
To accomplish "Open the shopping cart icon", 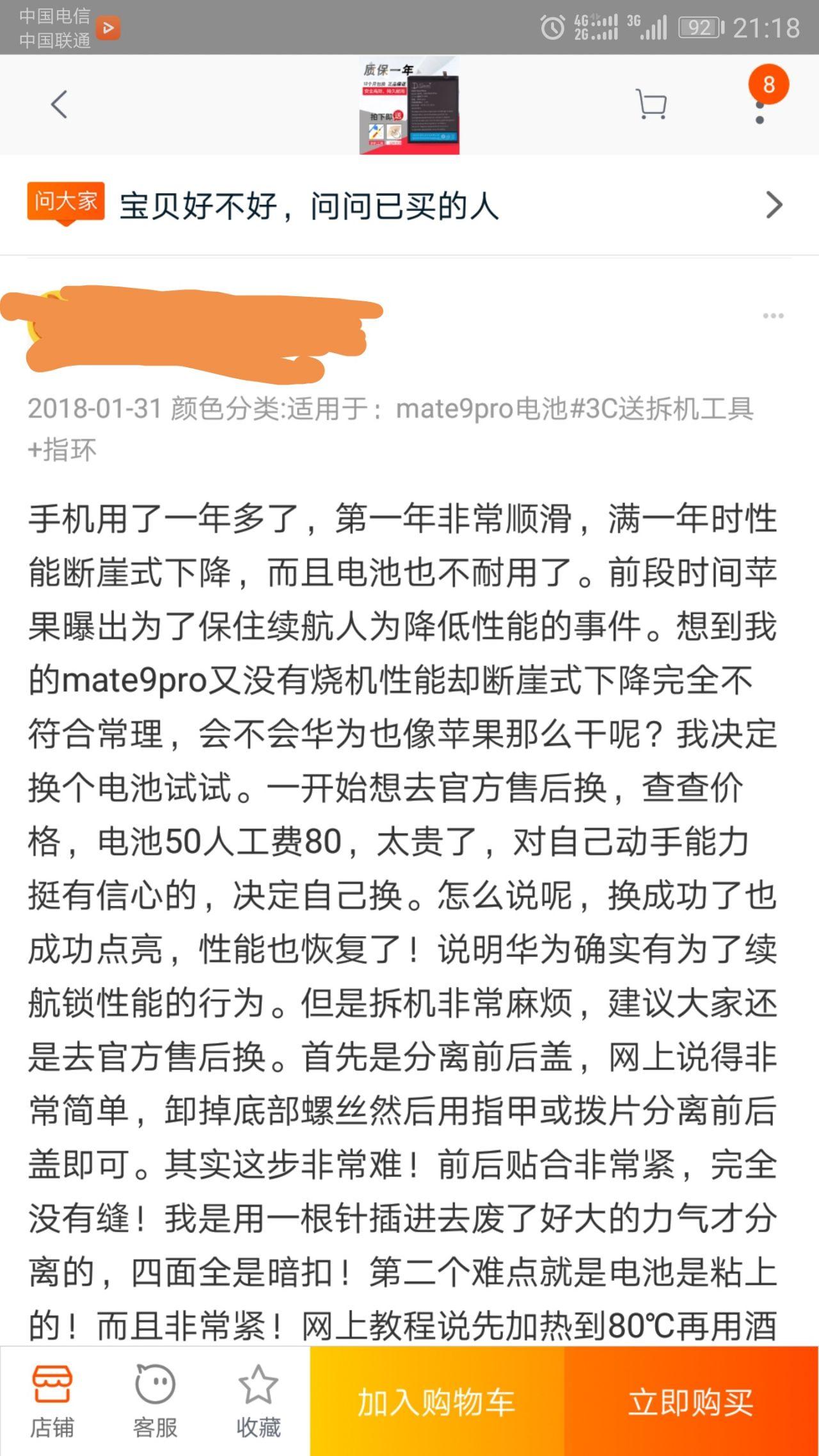I will point(651,102).
